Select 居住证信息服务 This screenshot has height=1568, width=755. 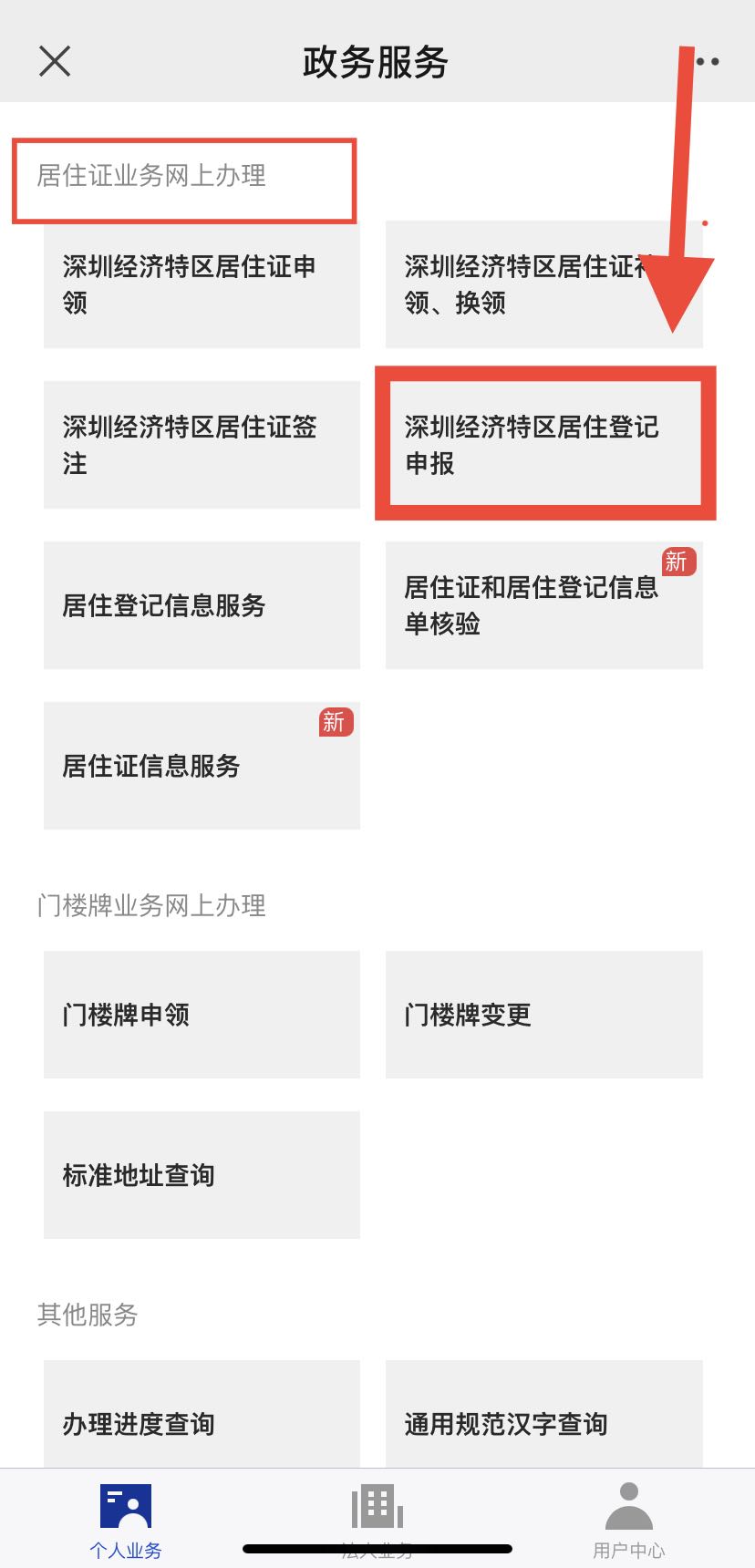coord(202,766)
